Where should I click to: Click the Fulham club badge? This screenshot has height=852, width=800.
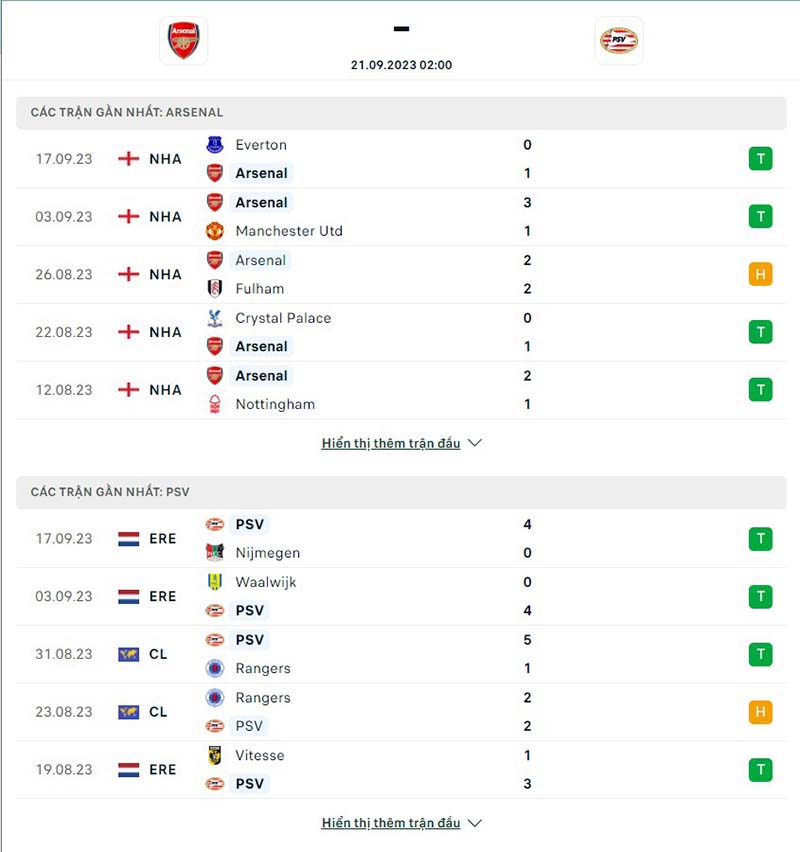pos(214,289)
